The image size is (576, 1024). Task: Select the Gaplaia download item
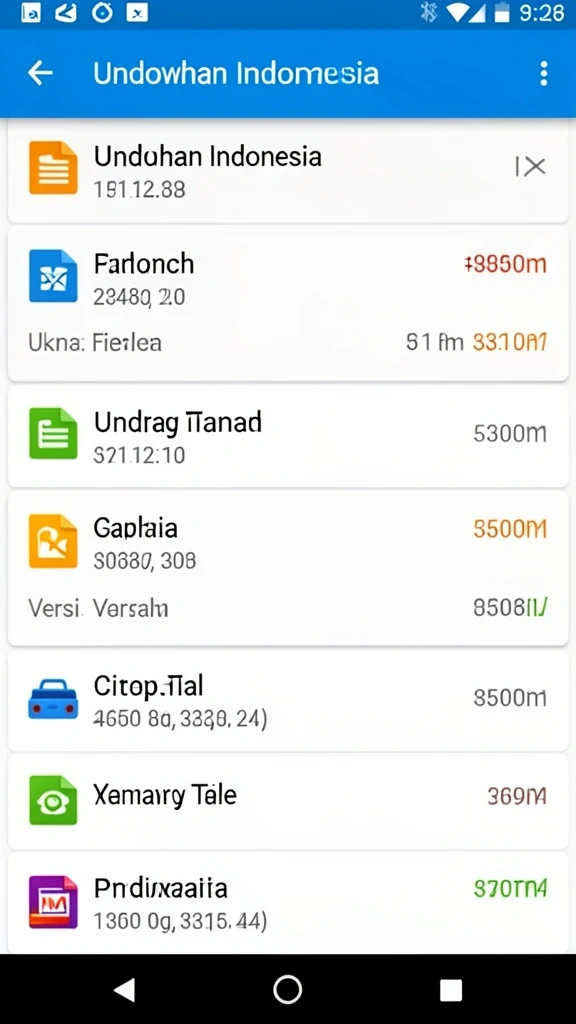[288, 568]
